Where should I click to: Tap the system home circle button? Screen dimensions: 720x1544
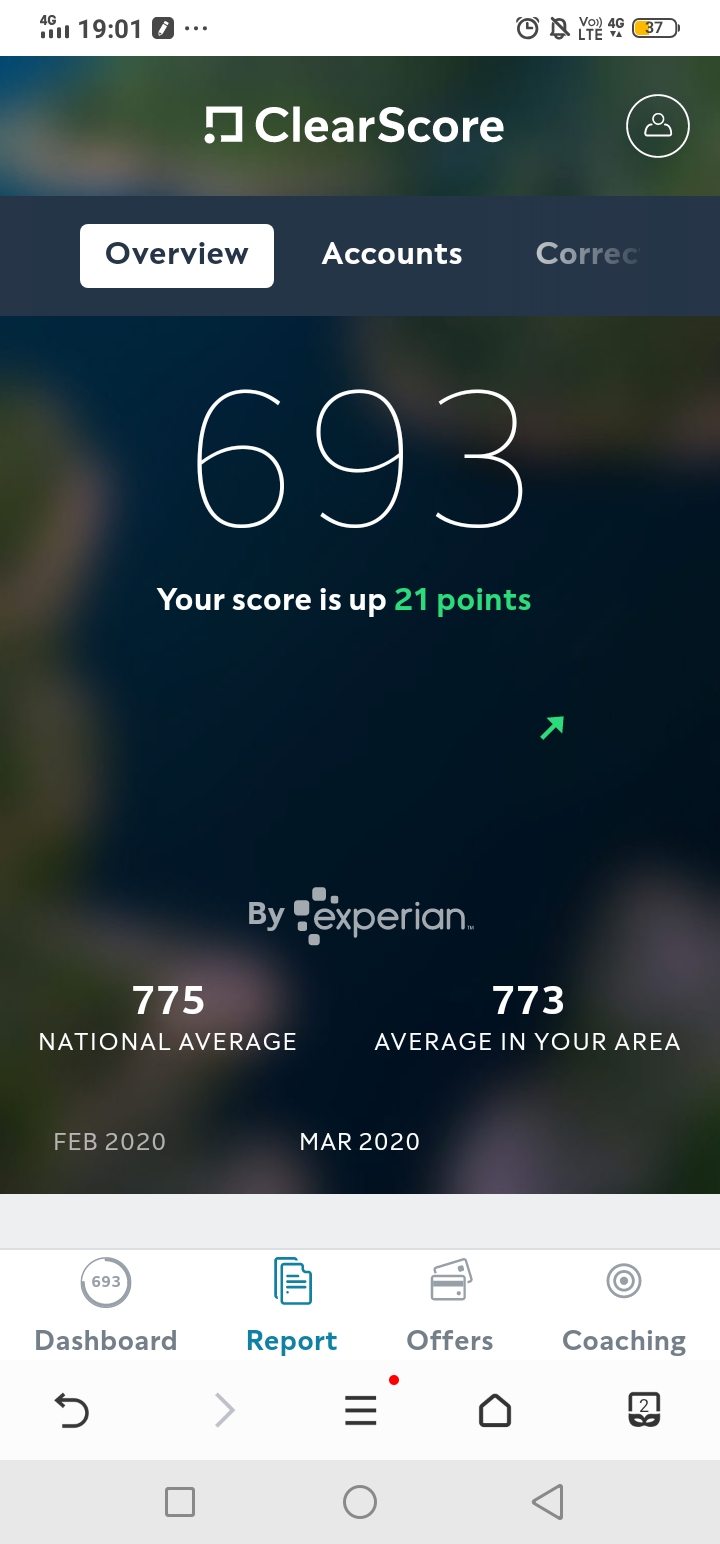[x=360, y=1502]
